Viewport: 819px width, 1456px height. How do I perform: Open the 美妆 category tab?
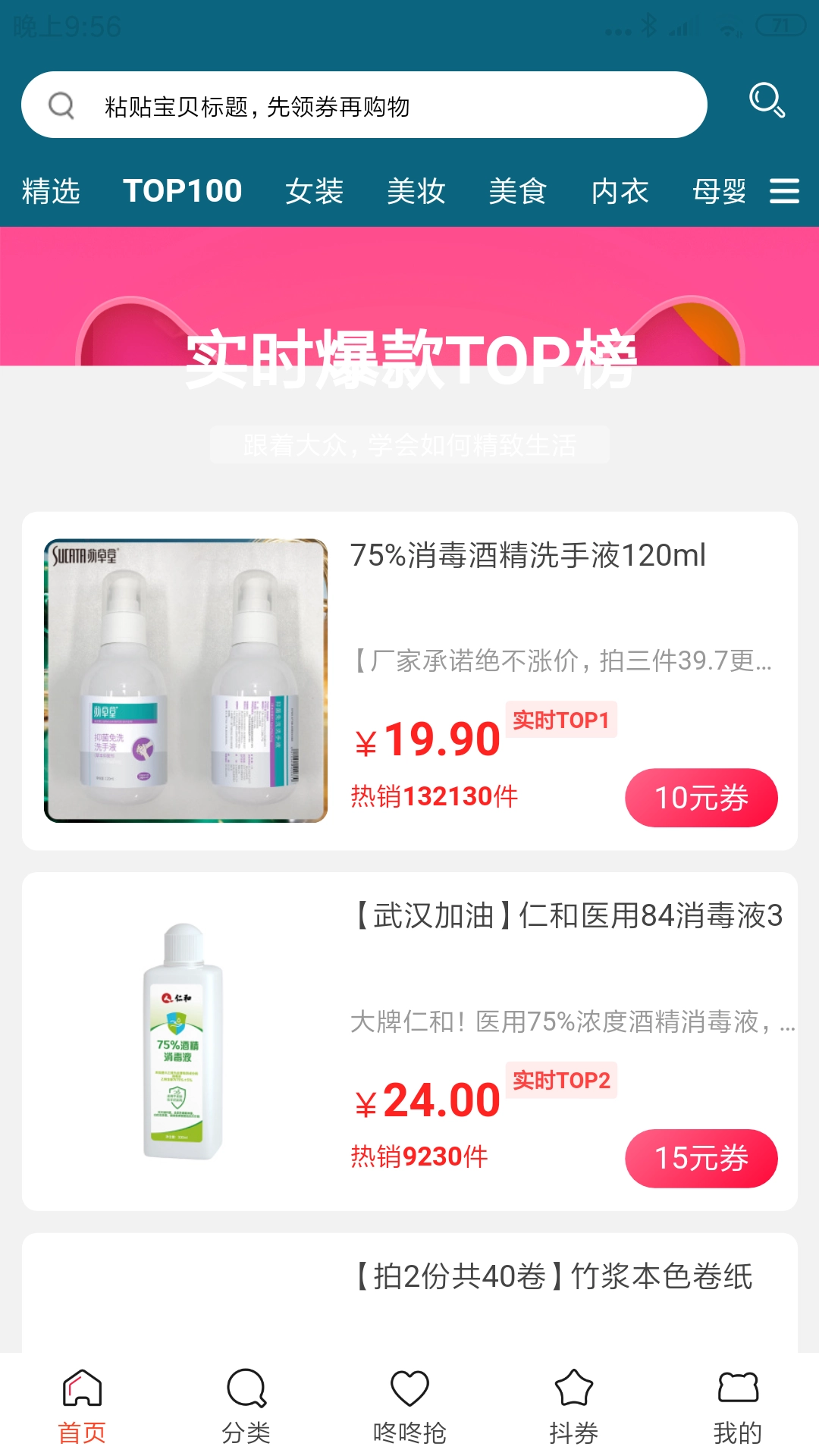(x=416, y=191)
